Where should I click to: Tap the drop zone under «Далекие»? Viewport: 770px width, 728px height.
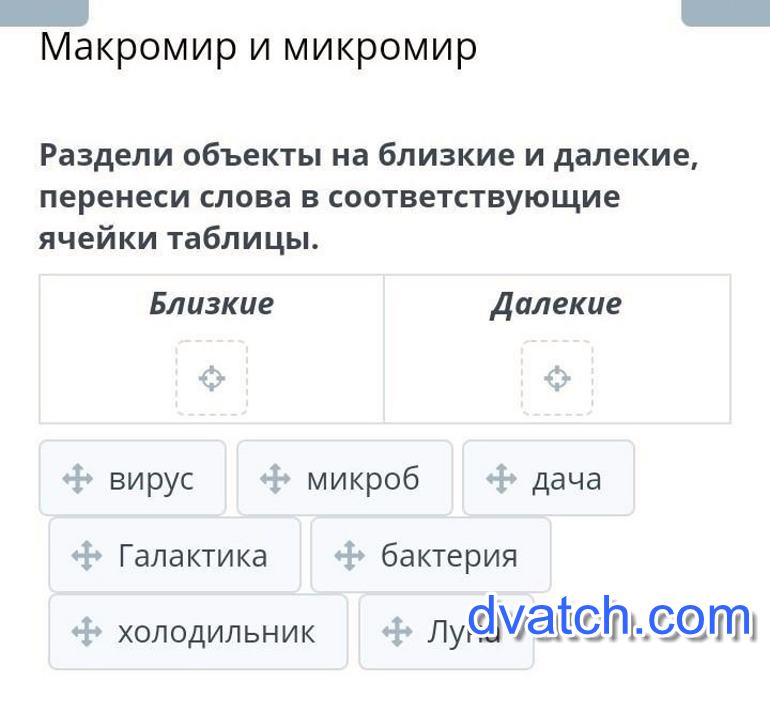point(557,378)
